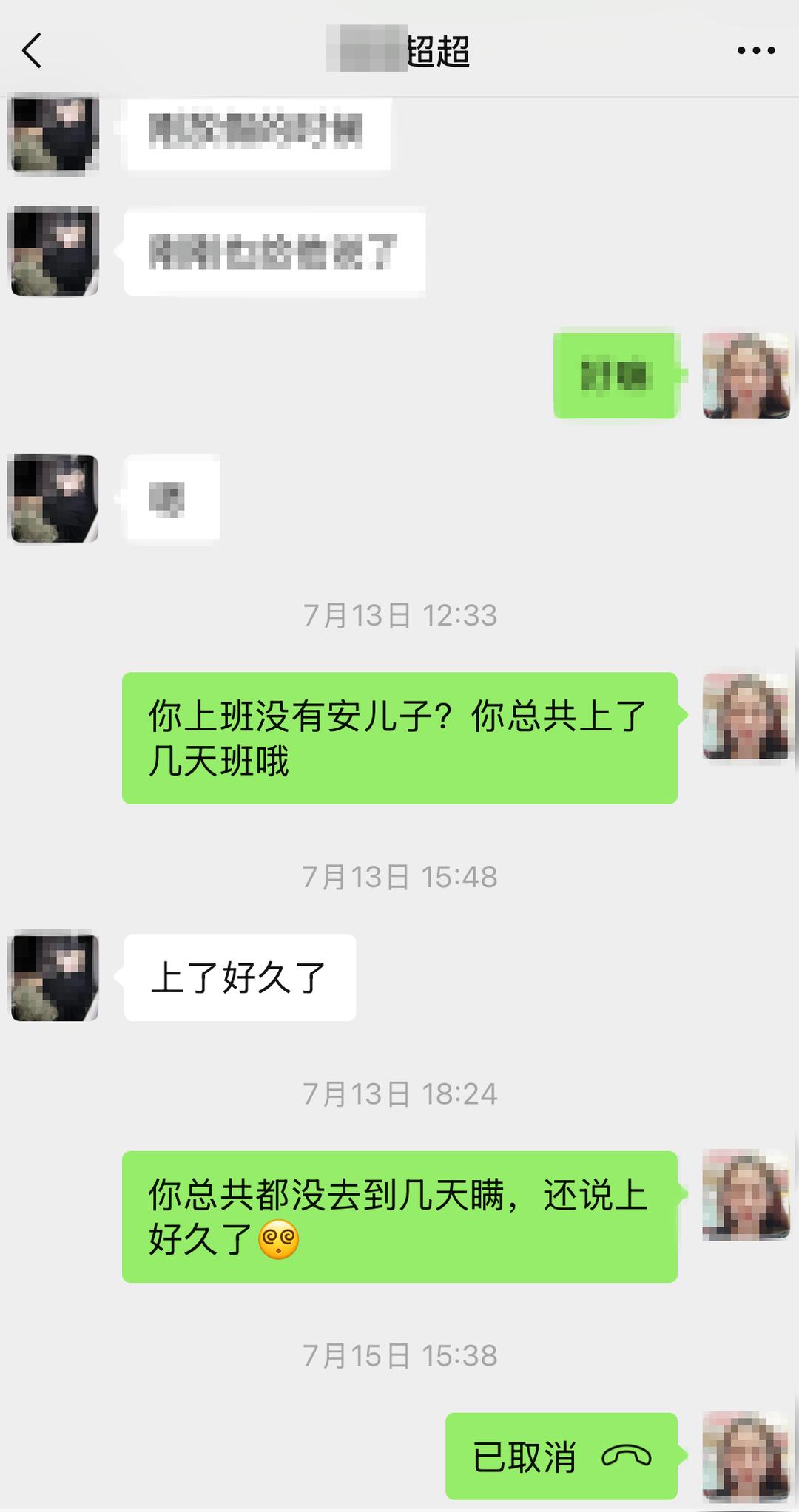The height and width of the screenshot is (1512, 799).
Task: Open contact's avatar beside '上了好久了'
Action: click(x=54, y=977)
